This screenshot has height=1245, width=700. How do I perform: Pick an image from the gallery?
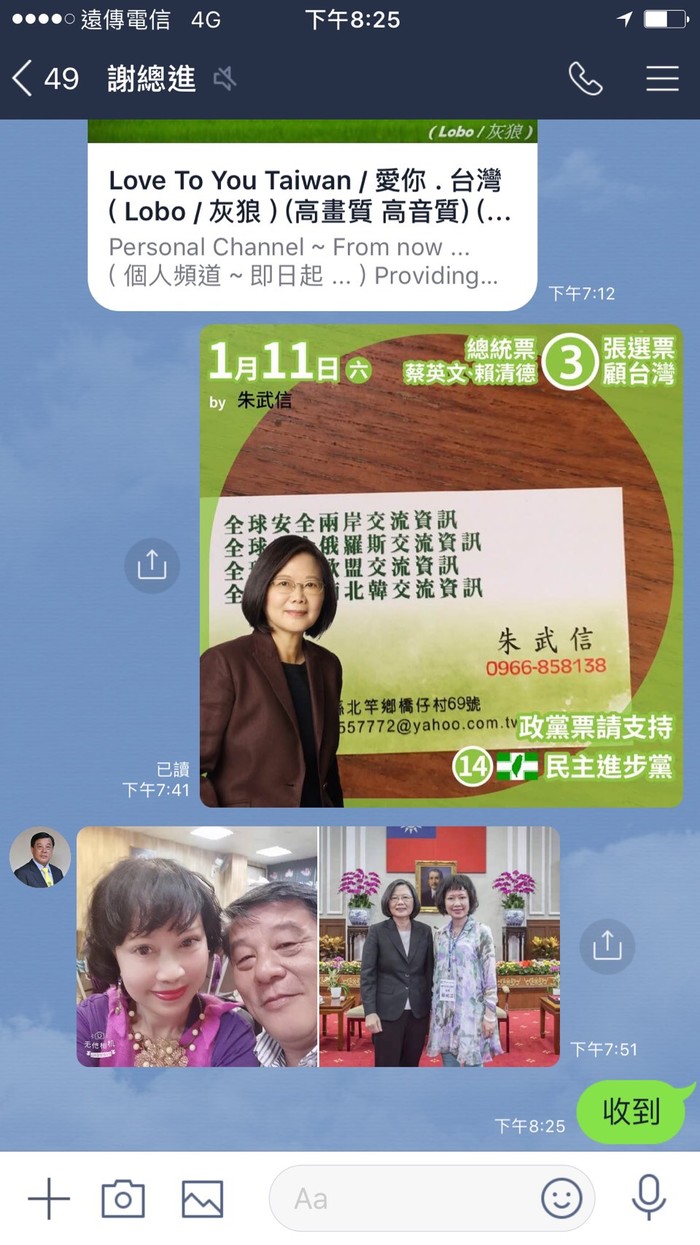(202, 1198)
